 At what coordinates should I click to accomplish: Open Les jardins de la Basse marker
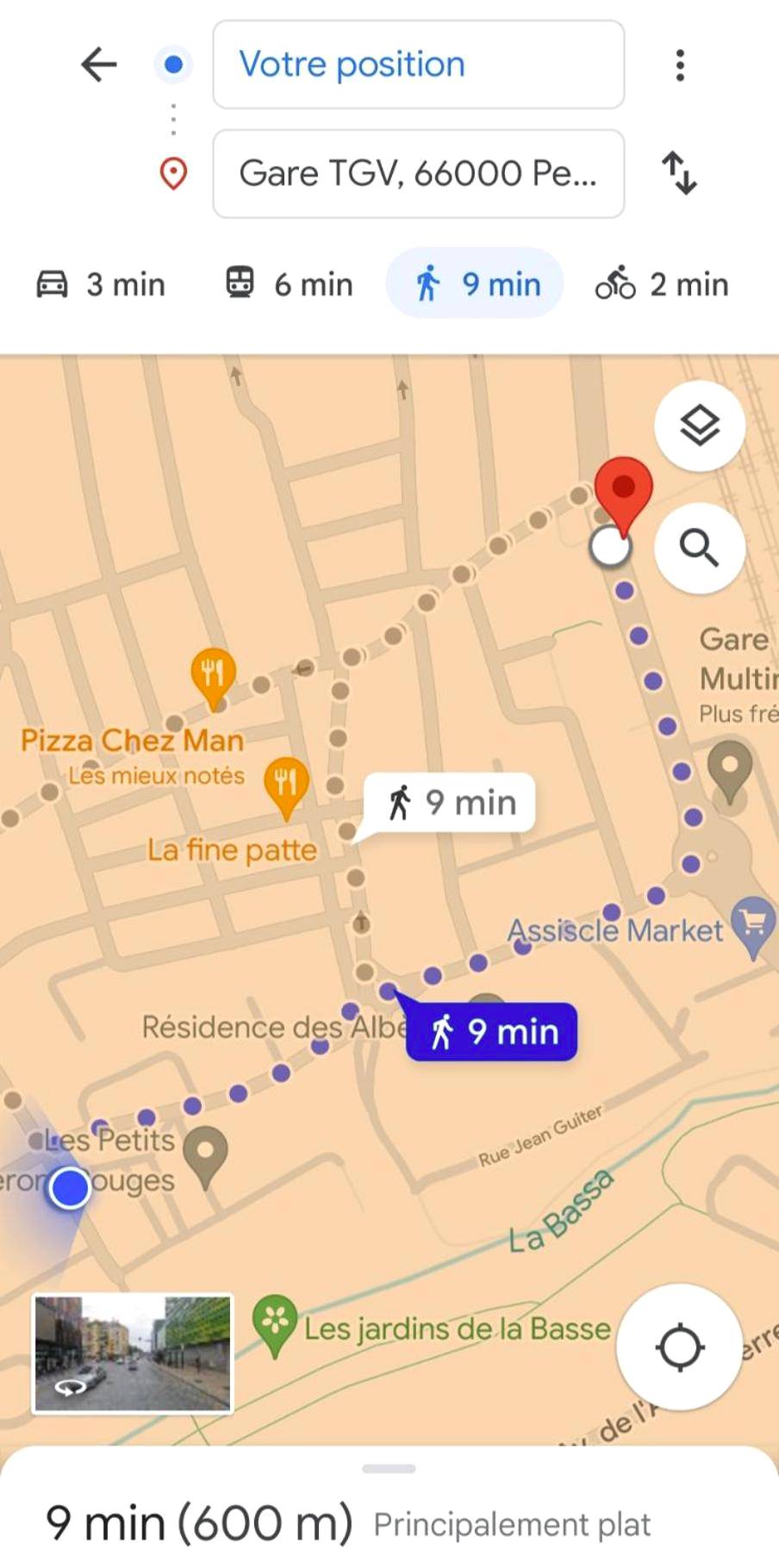275,1322
